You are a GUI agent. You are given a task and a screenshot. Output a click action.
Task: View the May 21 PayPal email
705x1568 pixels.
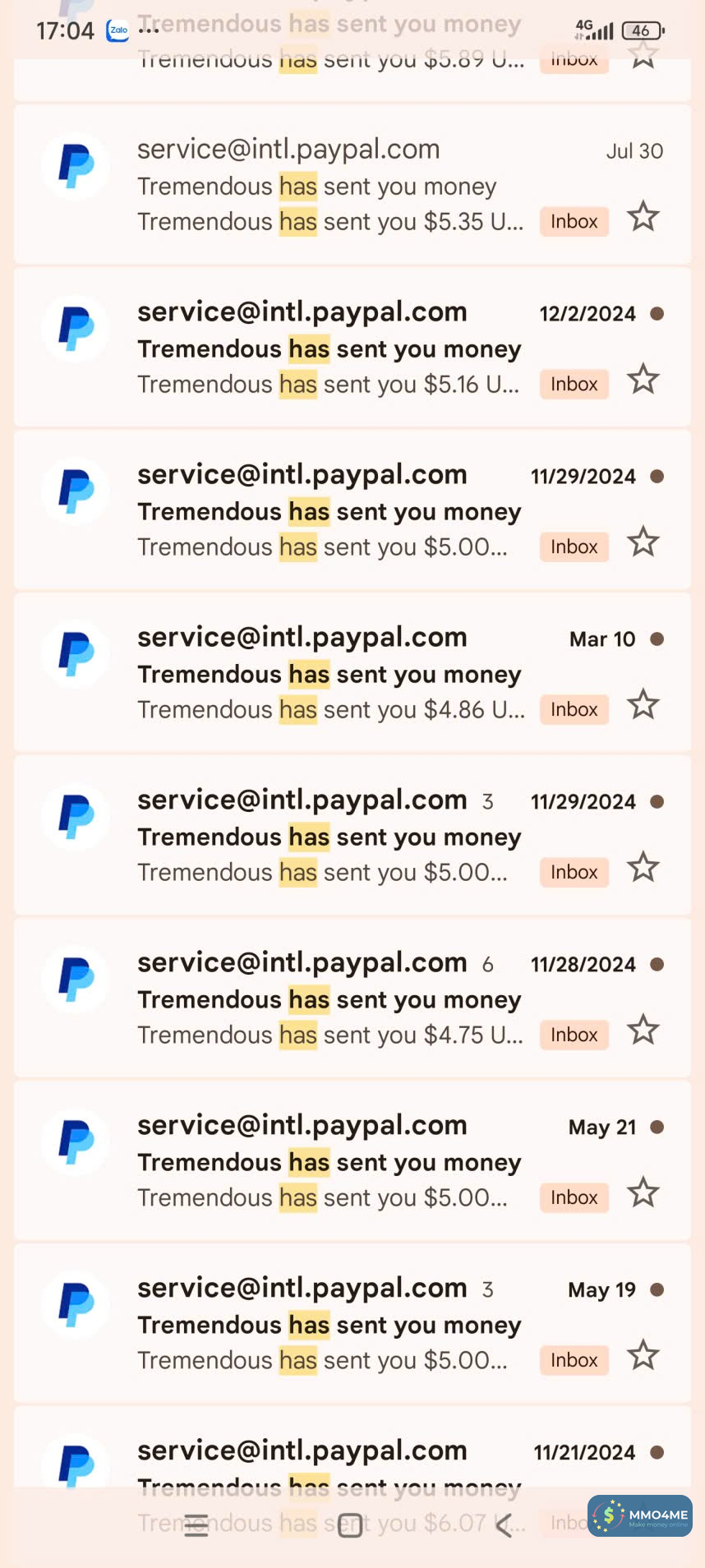click(329, 1162)
